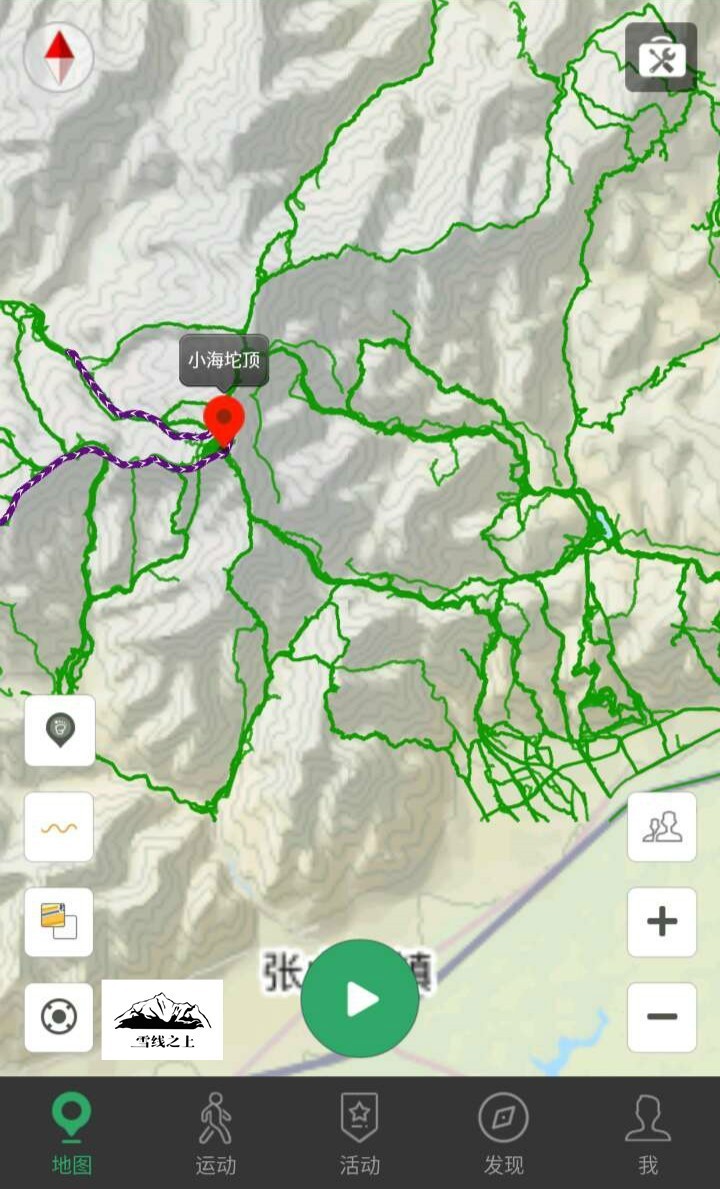
Task: Open the map toolbox in the top right corner
Action: [661, 57]
